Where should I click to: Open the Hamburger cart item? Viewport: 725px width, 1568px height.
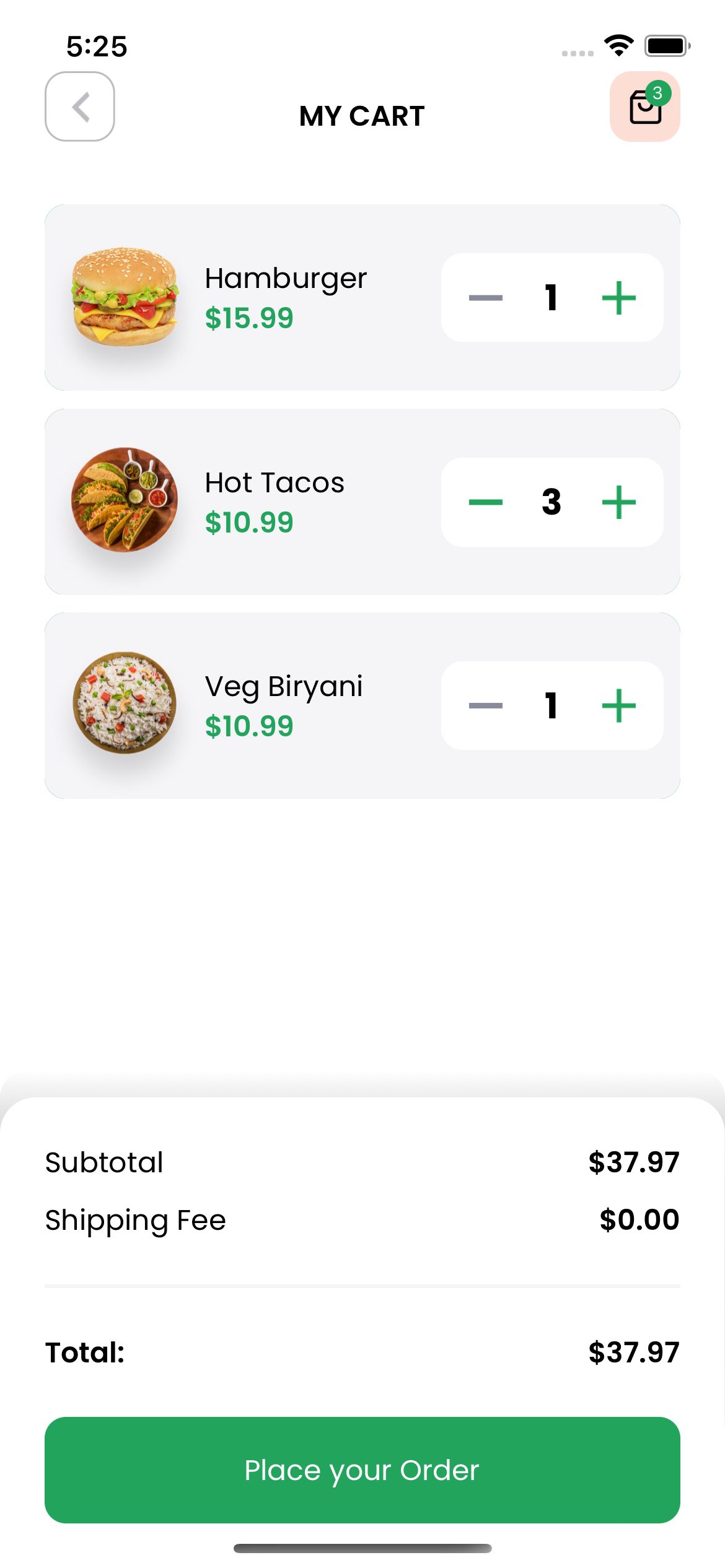[362, 297]
